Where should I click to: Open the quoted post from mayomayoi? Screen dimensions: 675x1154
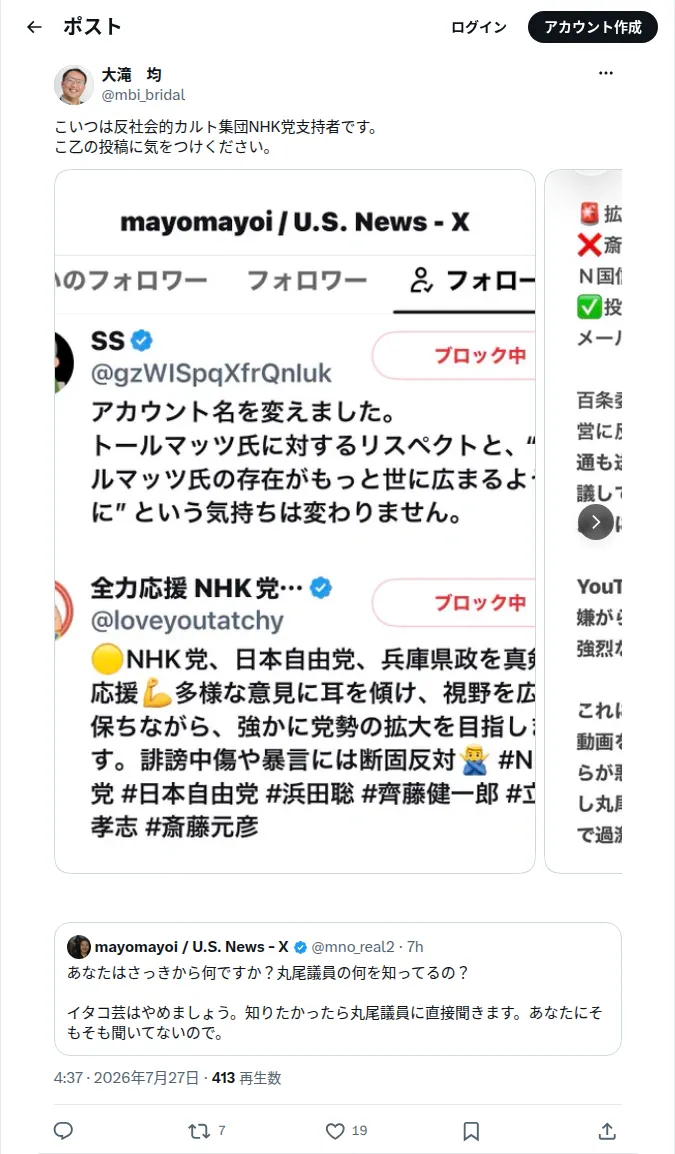pyautogui.click(x=338, y=988)
